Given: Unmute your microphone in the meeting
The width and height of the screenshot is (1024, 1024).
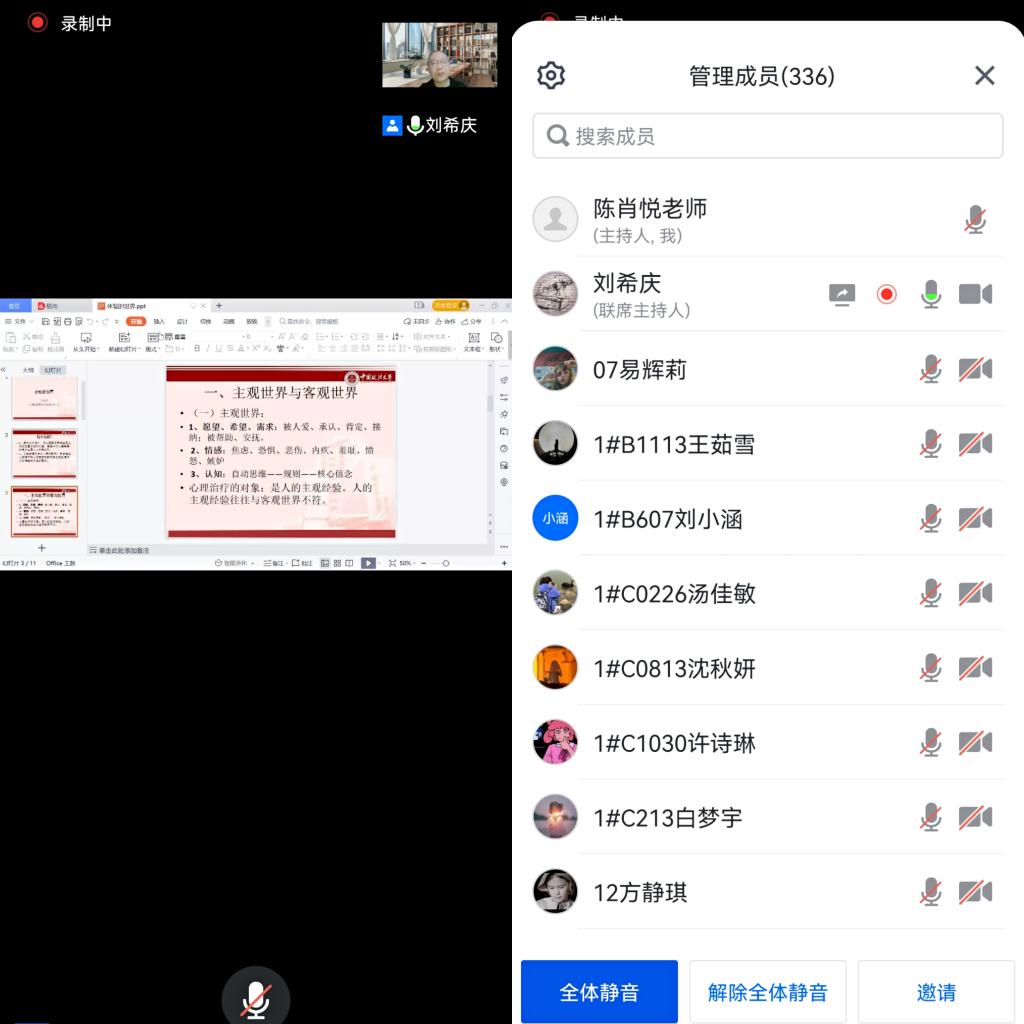Looking at the screenshot, I should [256, 998].
